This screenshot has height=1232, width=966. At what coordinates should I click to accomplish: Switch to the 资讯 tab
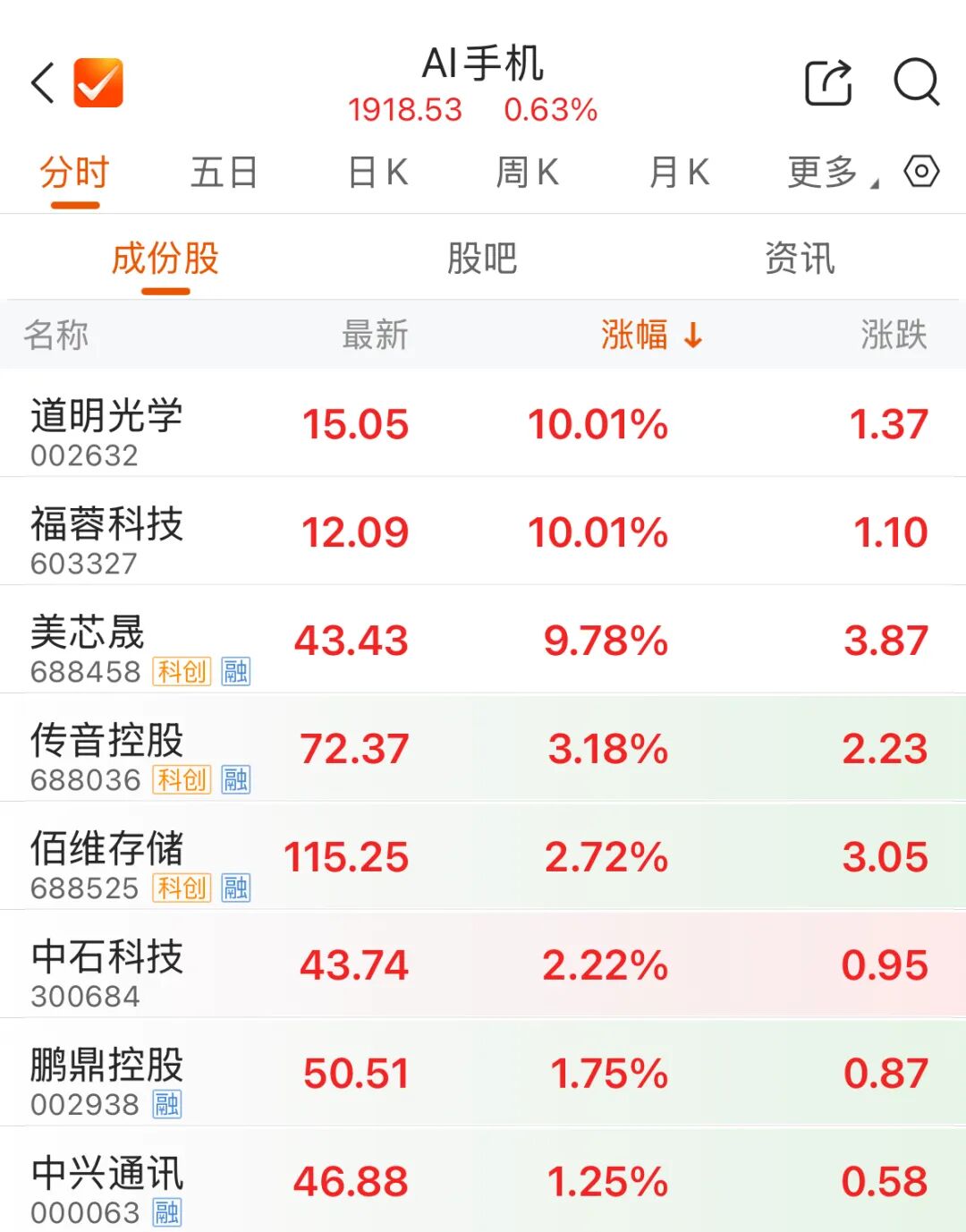(x=800, y=259)
